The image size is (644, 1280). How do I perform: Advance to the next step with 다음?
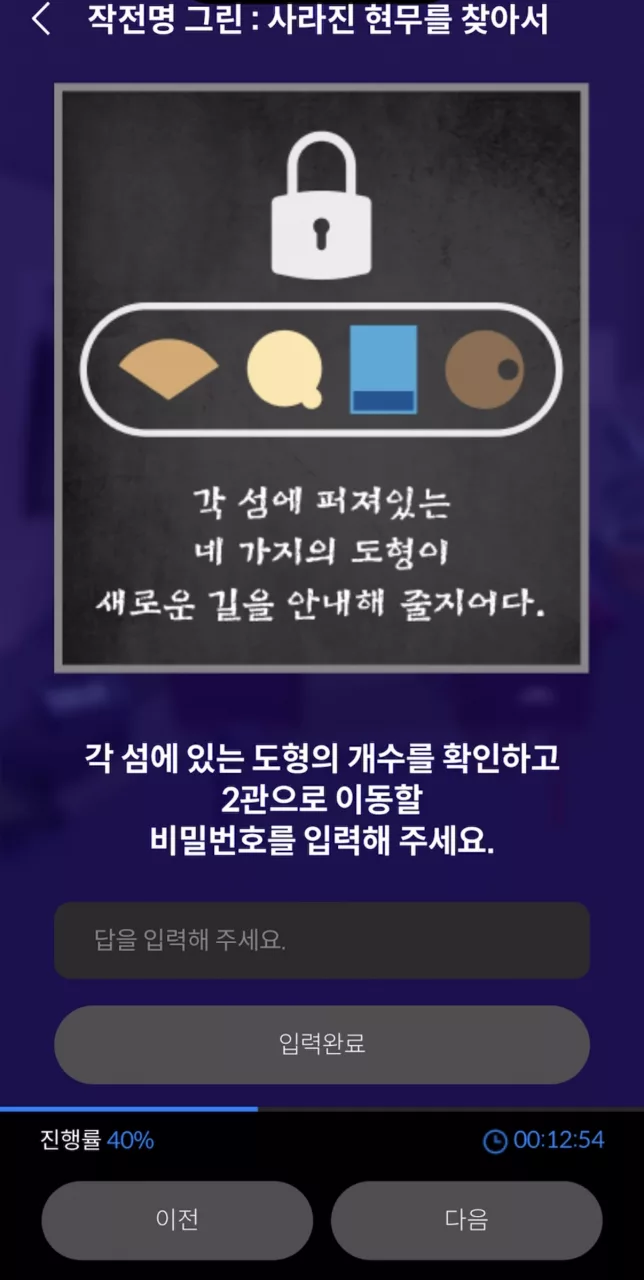467,1220
